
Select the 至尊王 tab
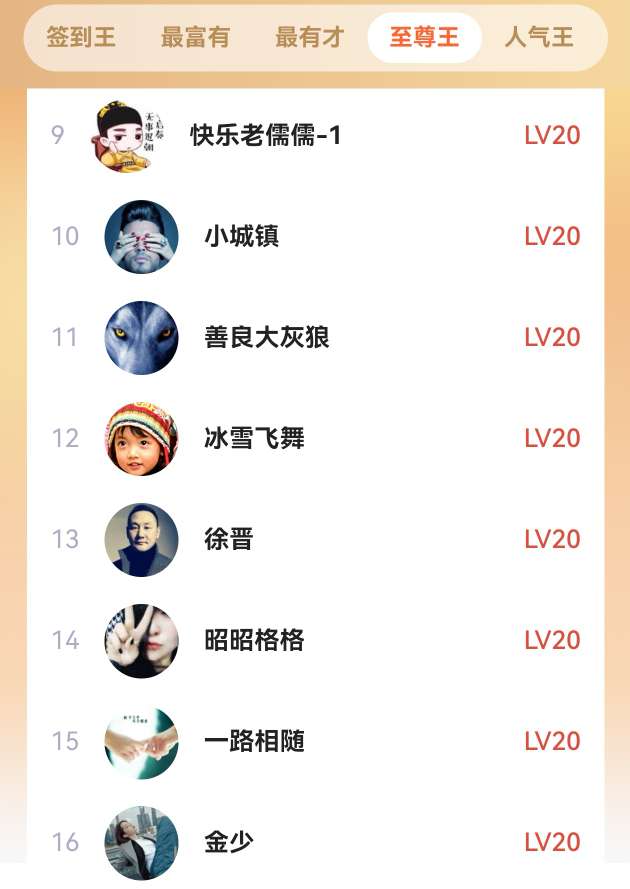(x=424, y=38)
